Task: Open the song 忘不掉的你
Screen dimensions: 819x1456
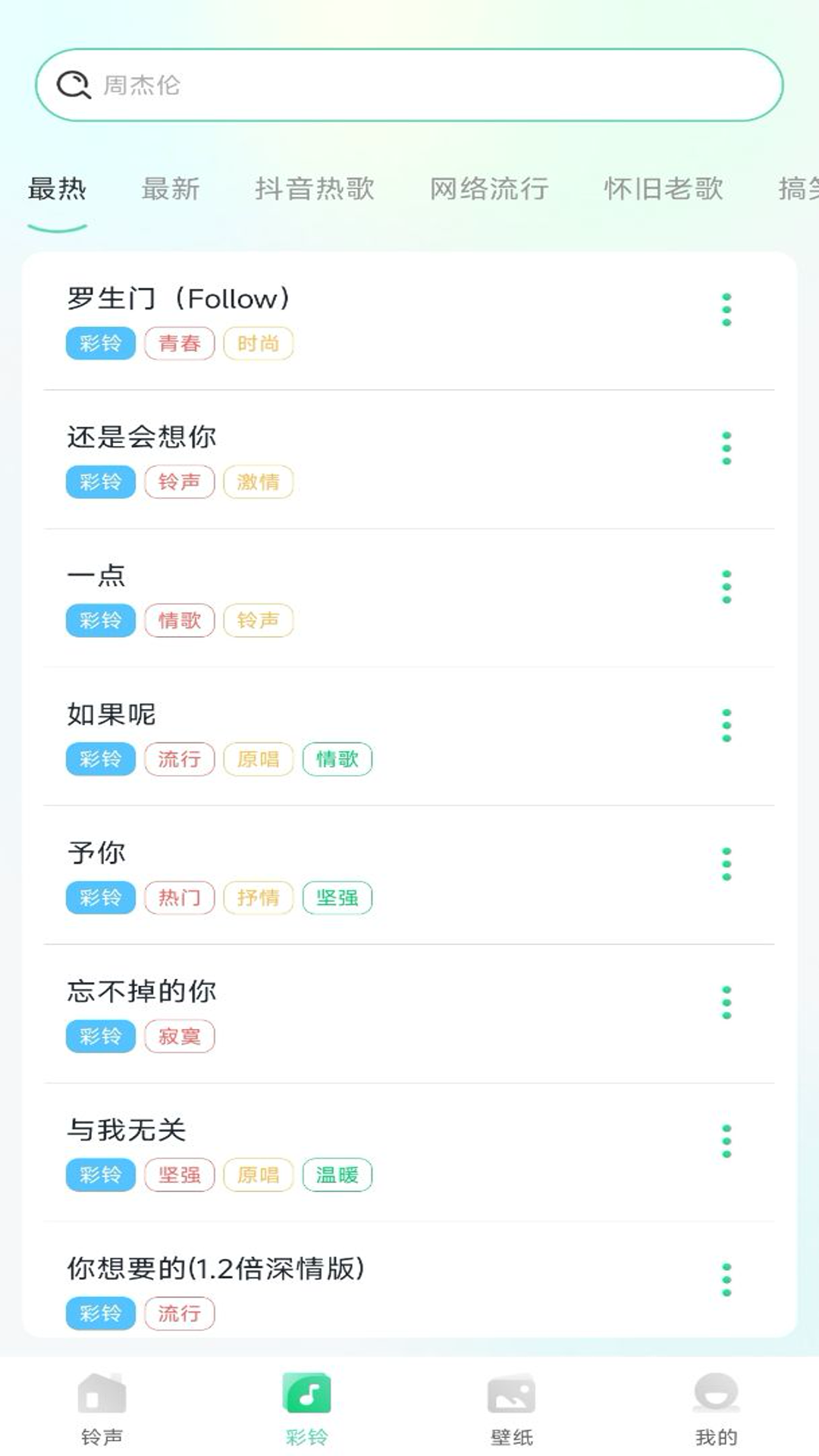Action: tap(141, 990)
